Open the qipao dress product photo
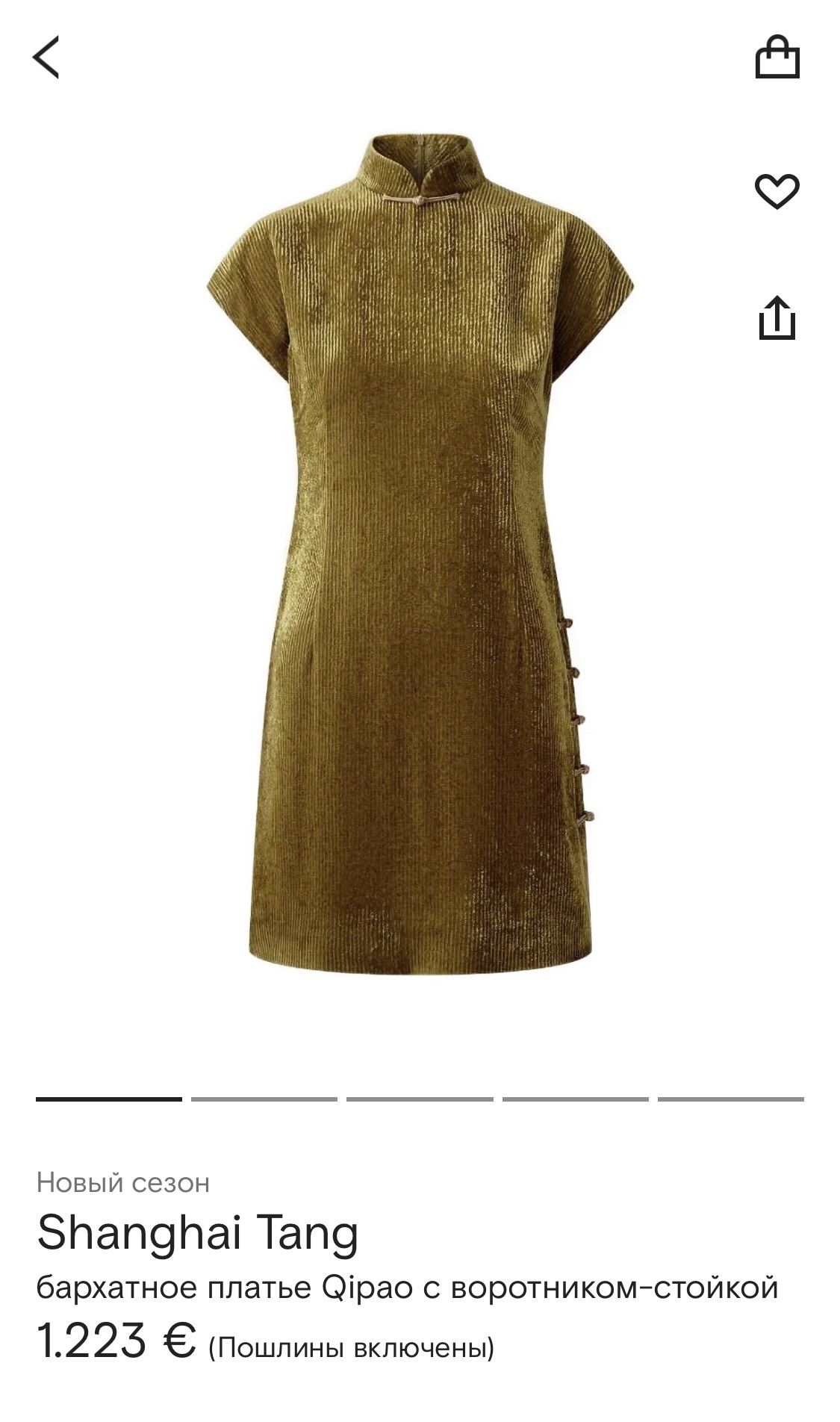Image resolution: width=840 pixels, height=1422 pixels. point(420,556)
